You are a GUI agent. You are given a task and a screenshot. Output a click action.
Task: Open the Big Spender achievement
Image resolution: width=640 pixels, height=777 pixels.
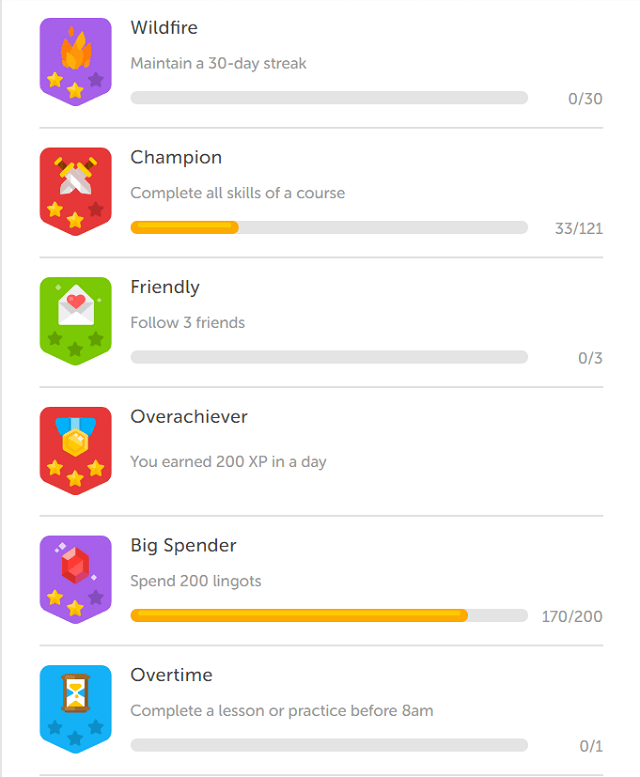point(183,546)
